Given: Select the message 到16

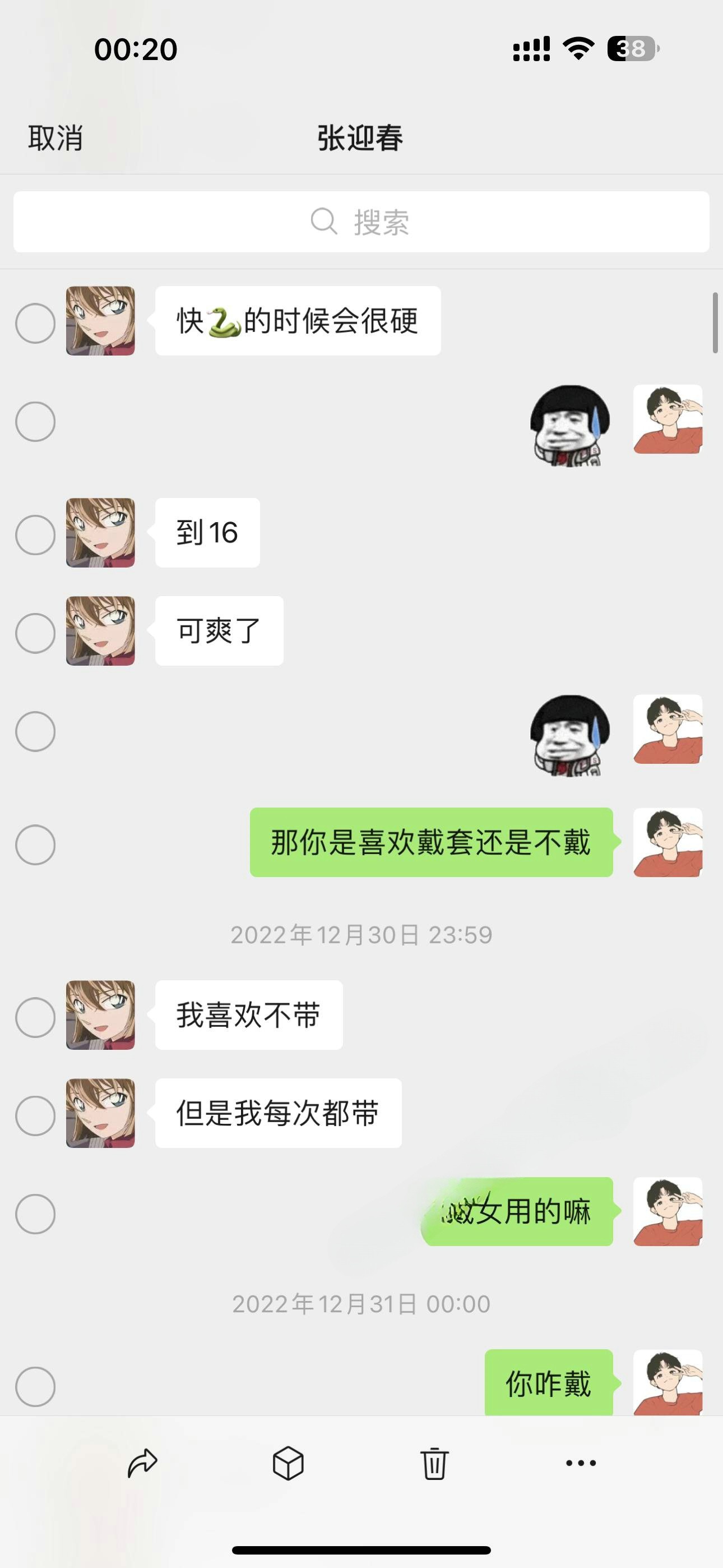Looking at the screenshot, I should pyautogui.click(x=35, y=534).
